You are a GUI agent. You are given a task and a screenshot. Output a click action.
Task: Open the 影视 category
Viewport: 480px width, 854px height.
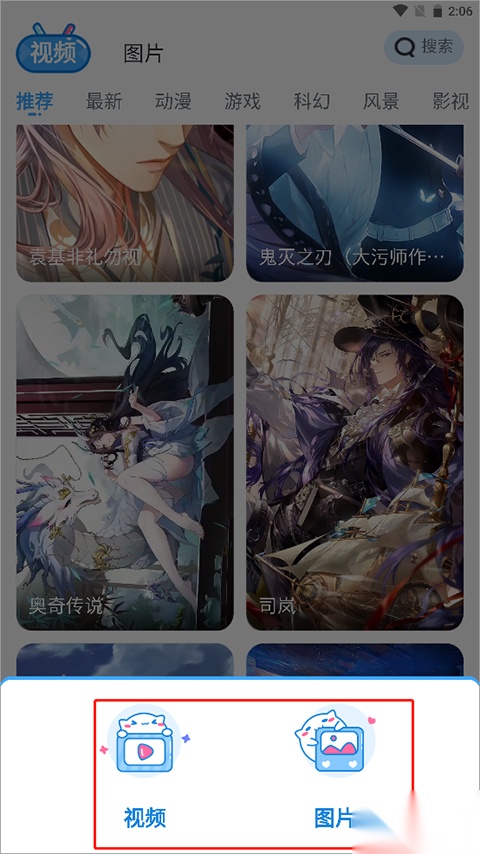(451, 101)
